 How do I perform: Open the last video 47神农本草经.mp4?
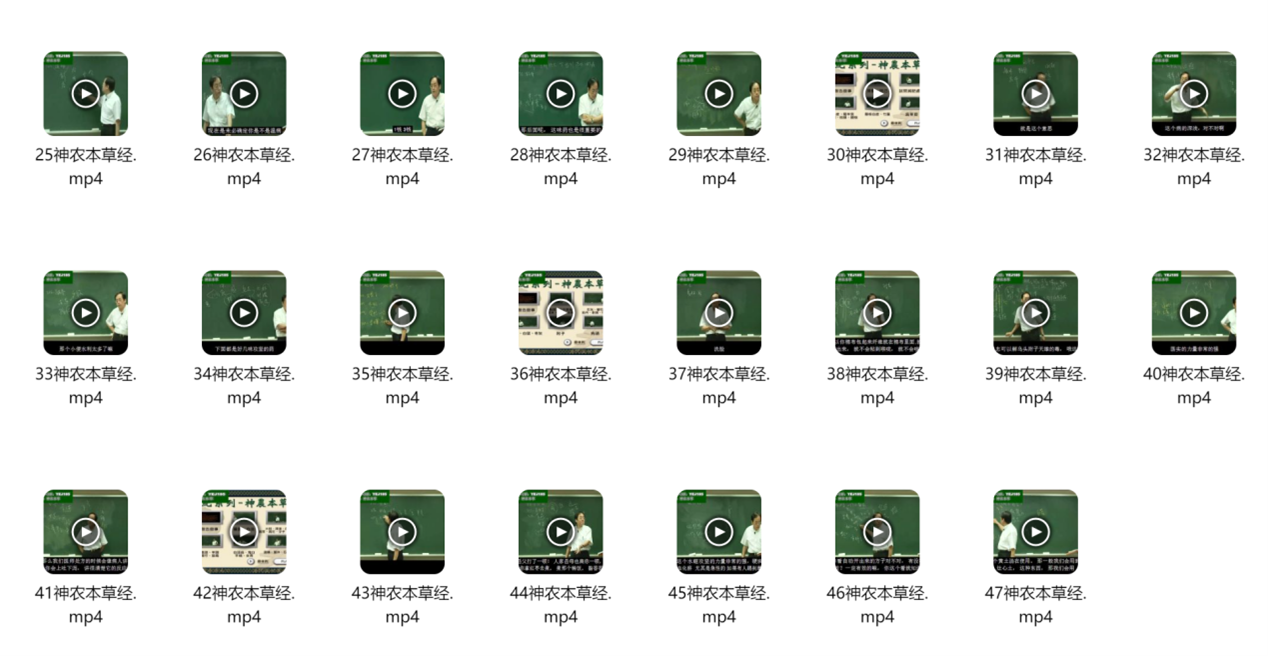(1035, 532)
